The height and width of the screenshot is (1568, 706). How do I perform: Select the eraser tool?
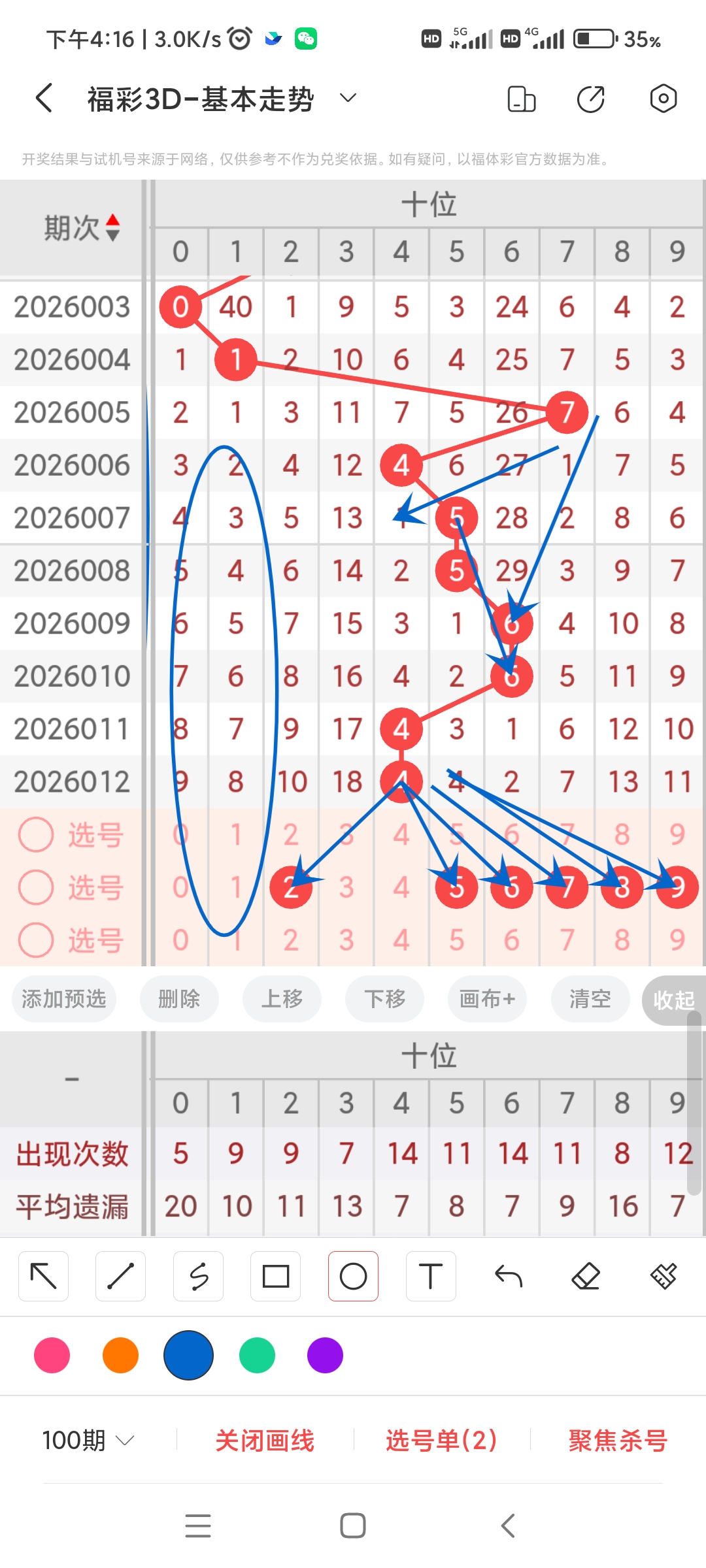(586, 1275)
